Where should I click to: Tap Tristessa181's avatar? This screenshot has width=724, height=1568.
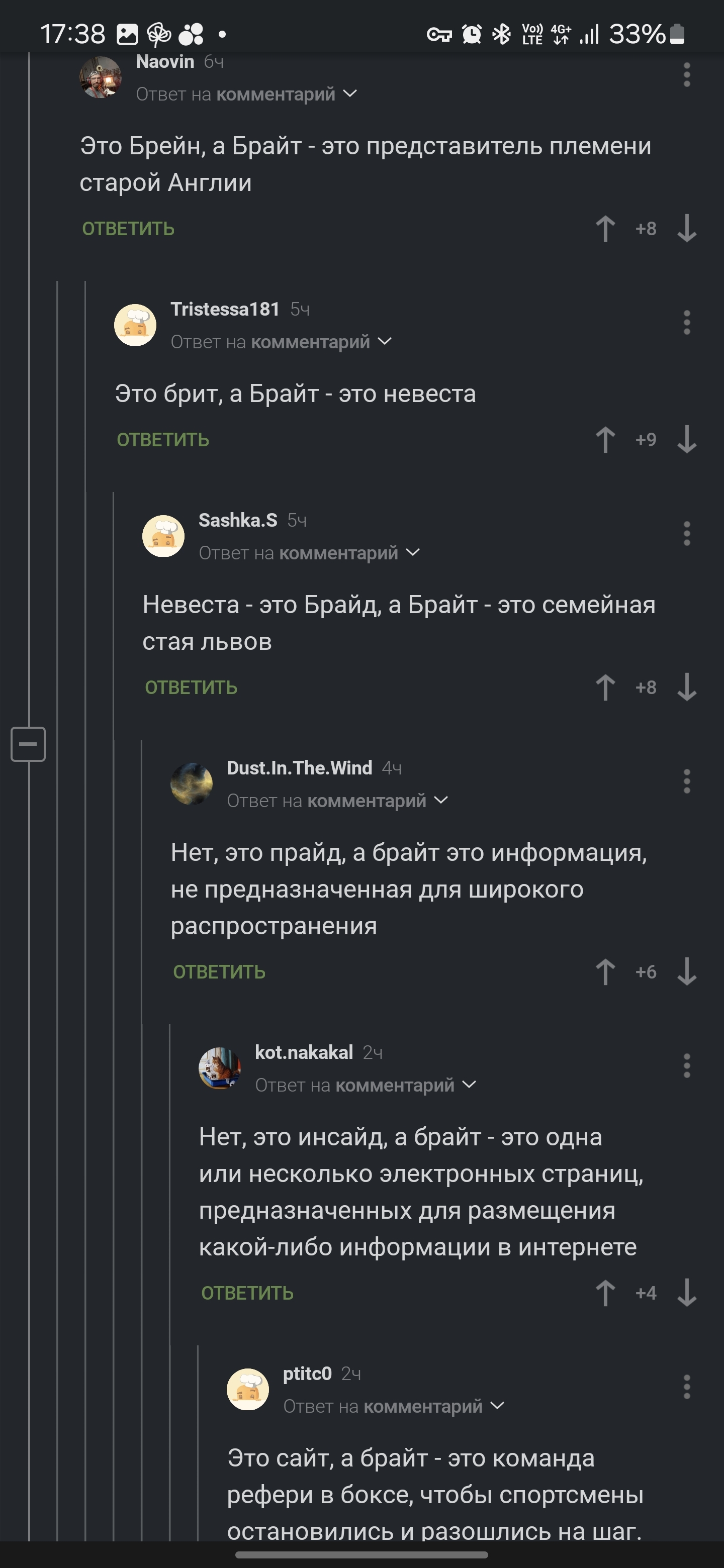[135, 325]
